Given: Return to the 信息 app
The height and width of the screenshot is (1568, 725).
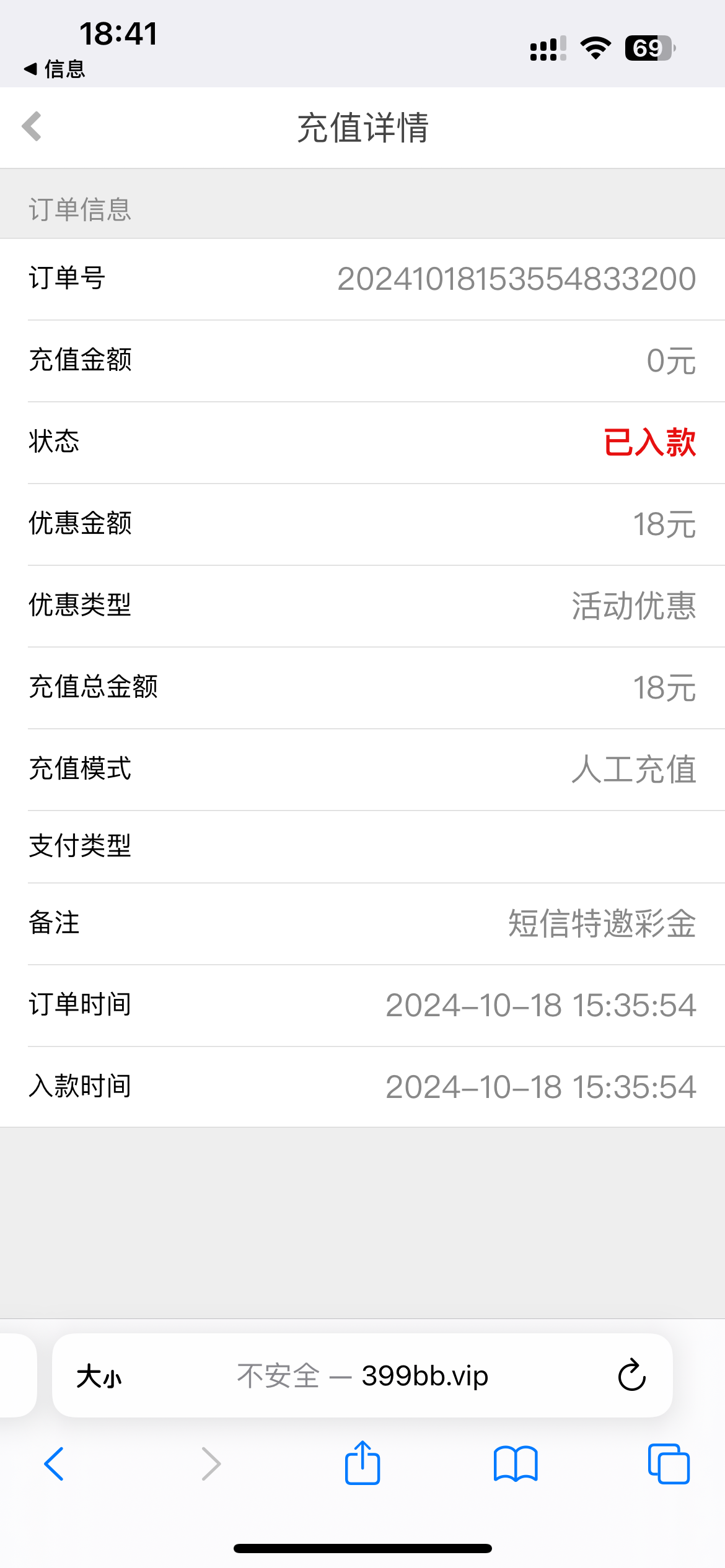Looking at the screenshot, I should click(55, 69).
